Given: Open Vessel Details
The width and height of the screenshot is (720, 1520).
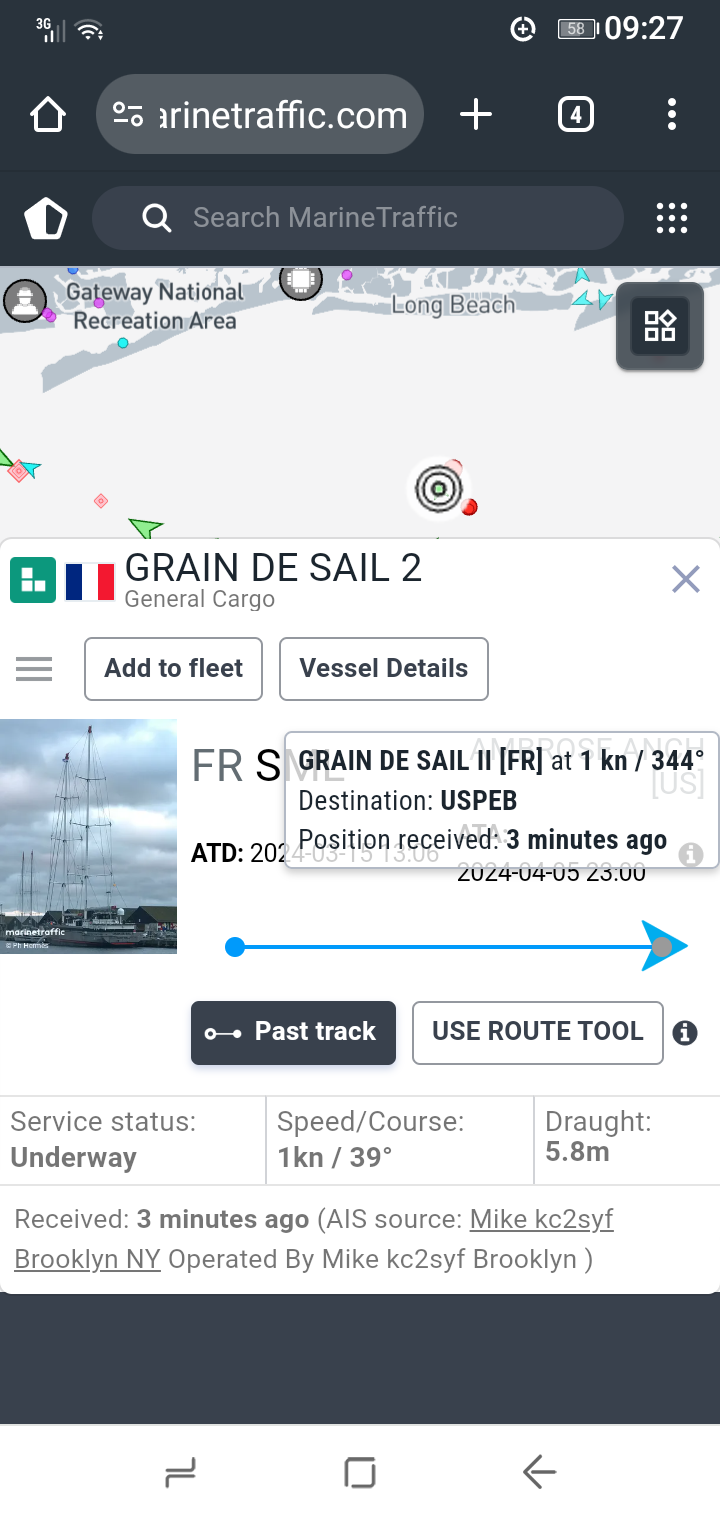Looking at the screenshot, I should (x=384, y=669).
